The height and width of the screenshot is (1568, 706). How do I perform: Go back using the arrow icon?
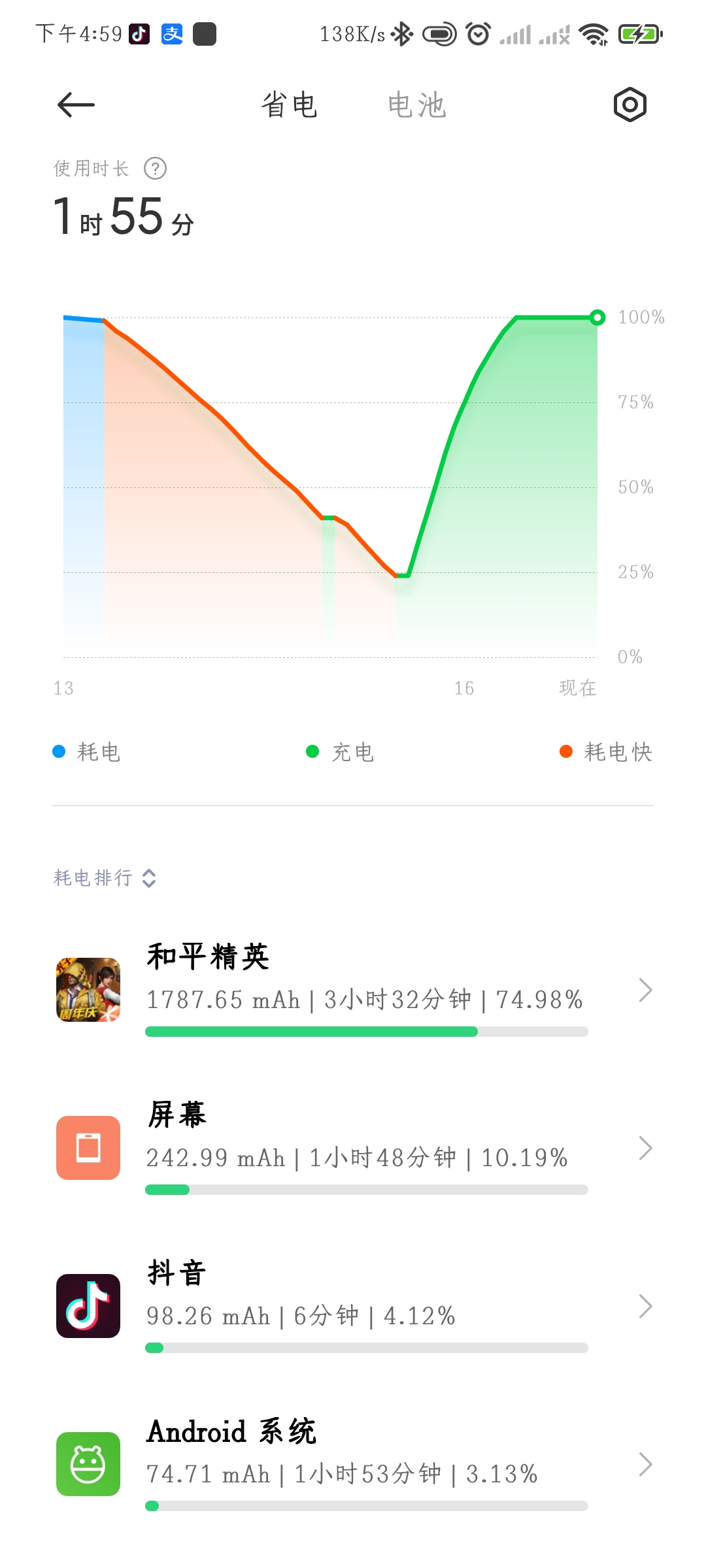[x=76, y=105]
